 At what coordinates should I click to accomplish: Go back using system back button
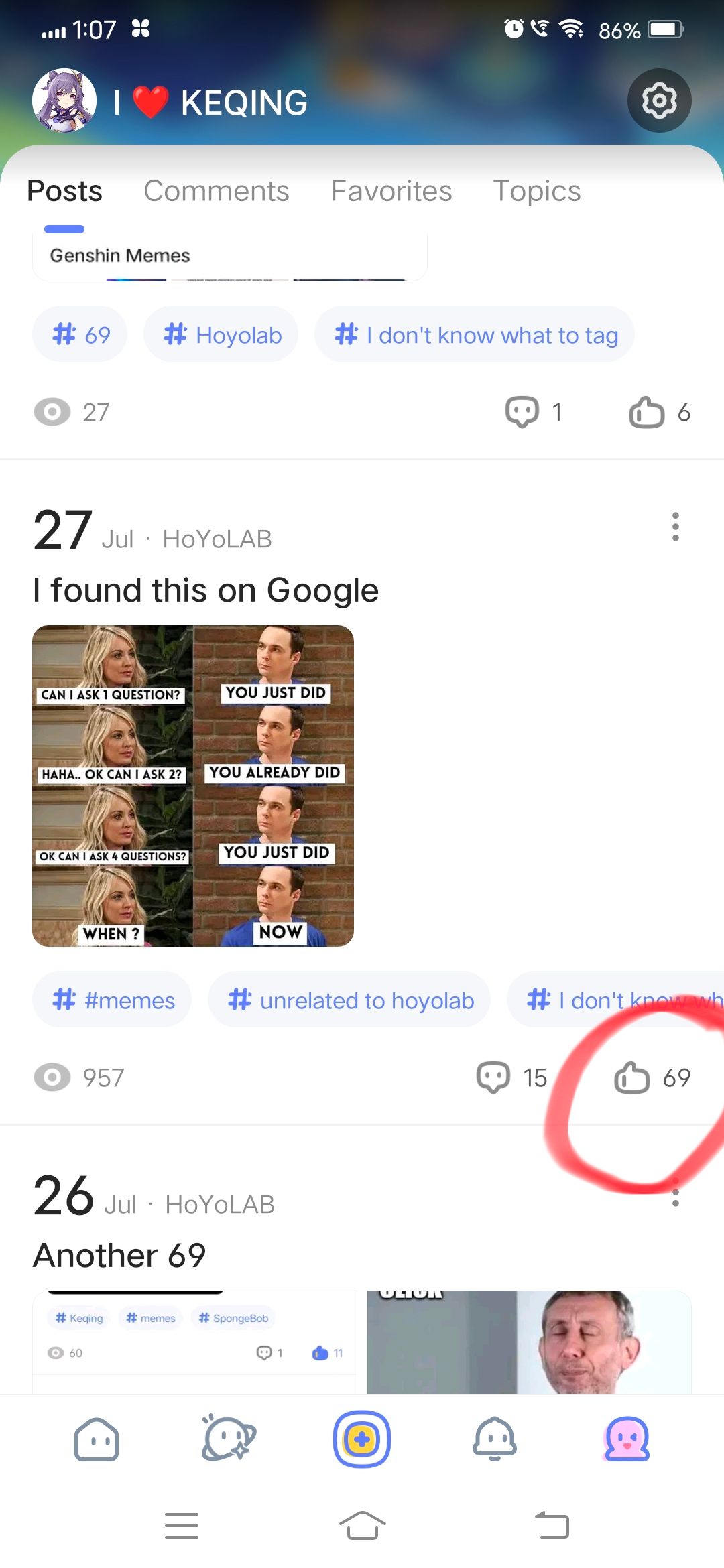(x=552, y=1526)
